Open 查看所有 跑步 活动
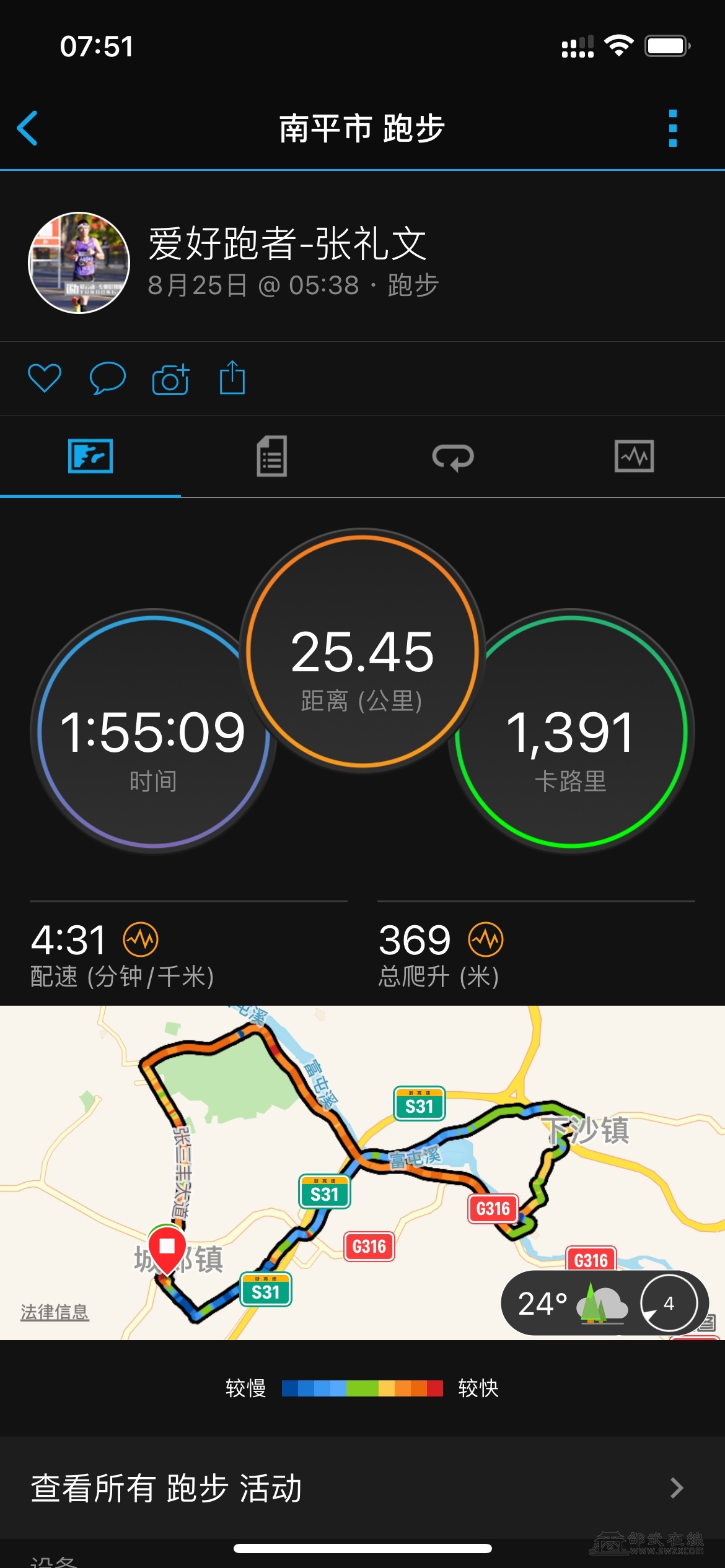The image size is (725, 1568). 362,1488
